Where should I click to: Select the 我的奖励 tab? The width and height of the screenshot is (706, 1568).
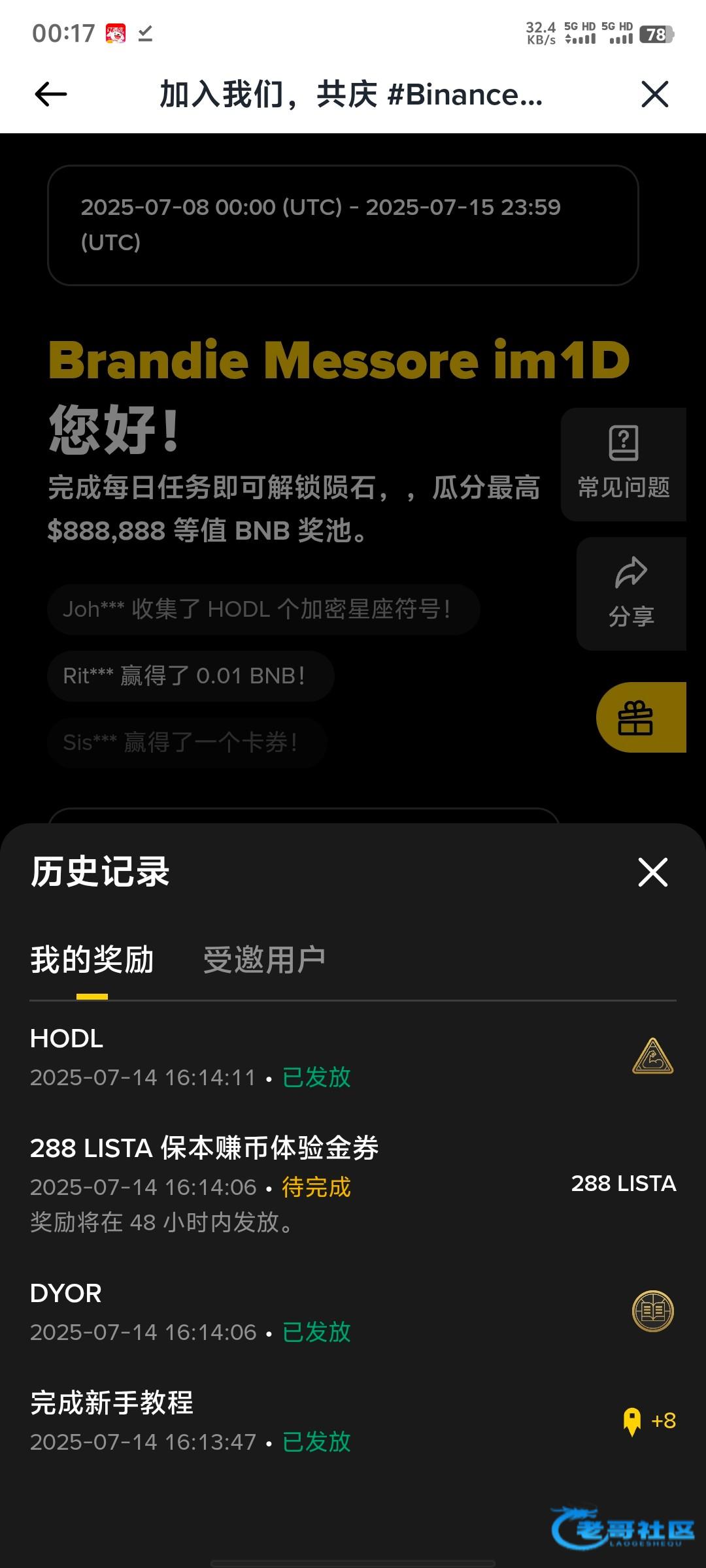point(92,960)
